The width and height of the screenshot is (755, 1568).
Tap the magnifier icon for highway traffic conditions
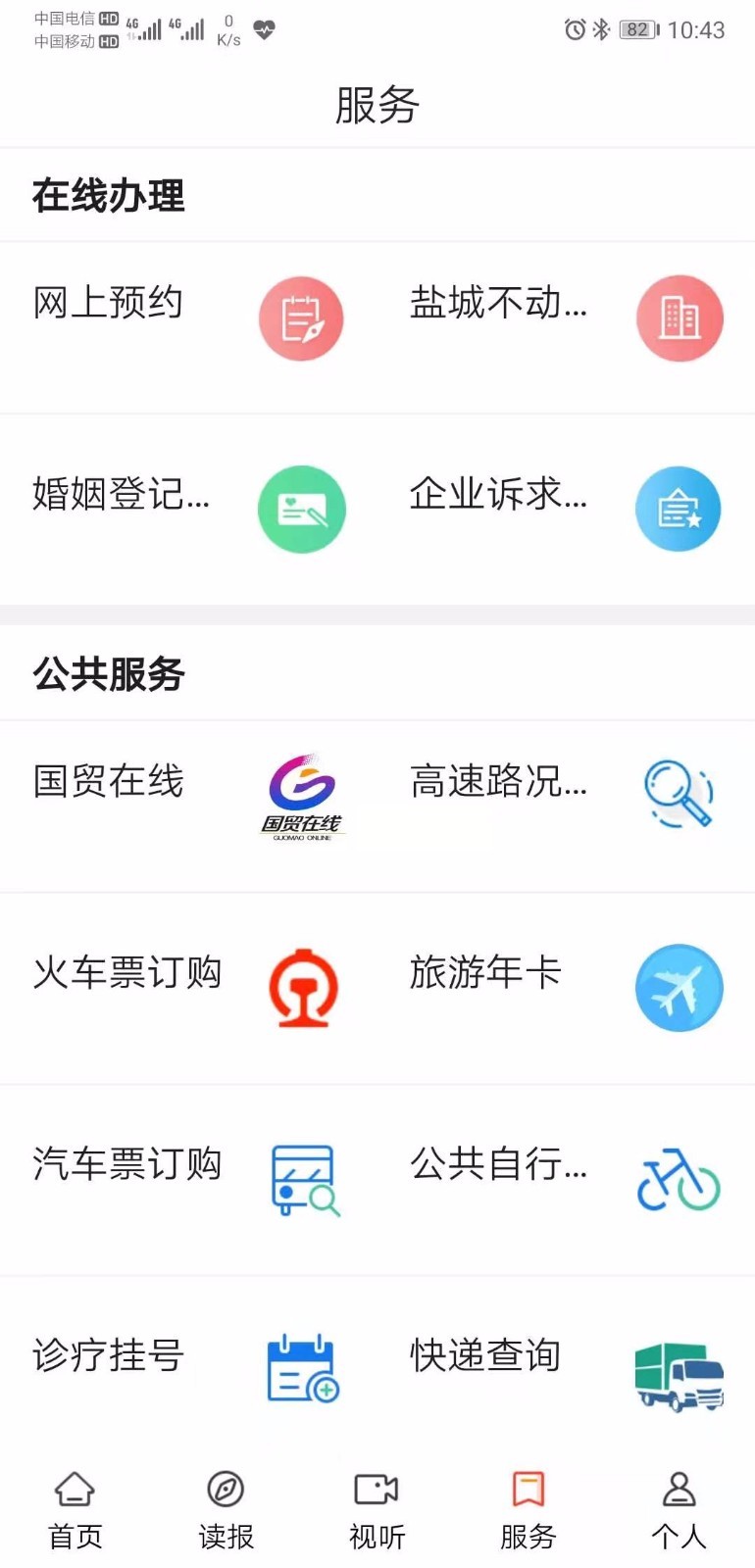(679, 794)
